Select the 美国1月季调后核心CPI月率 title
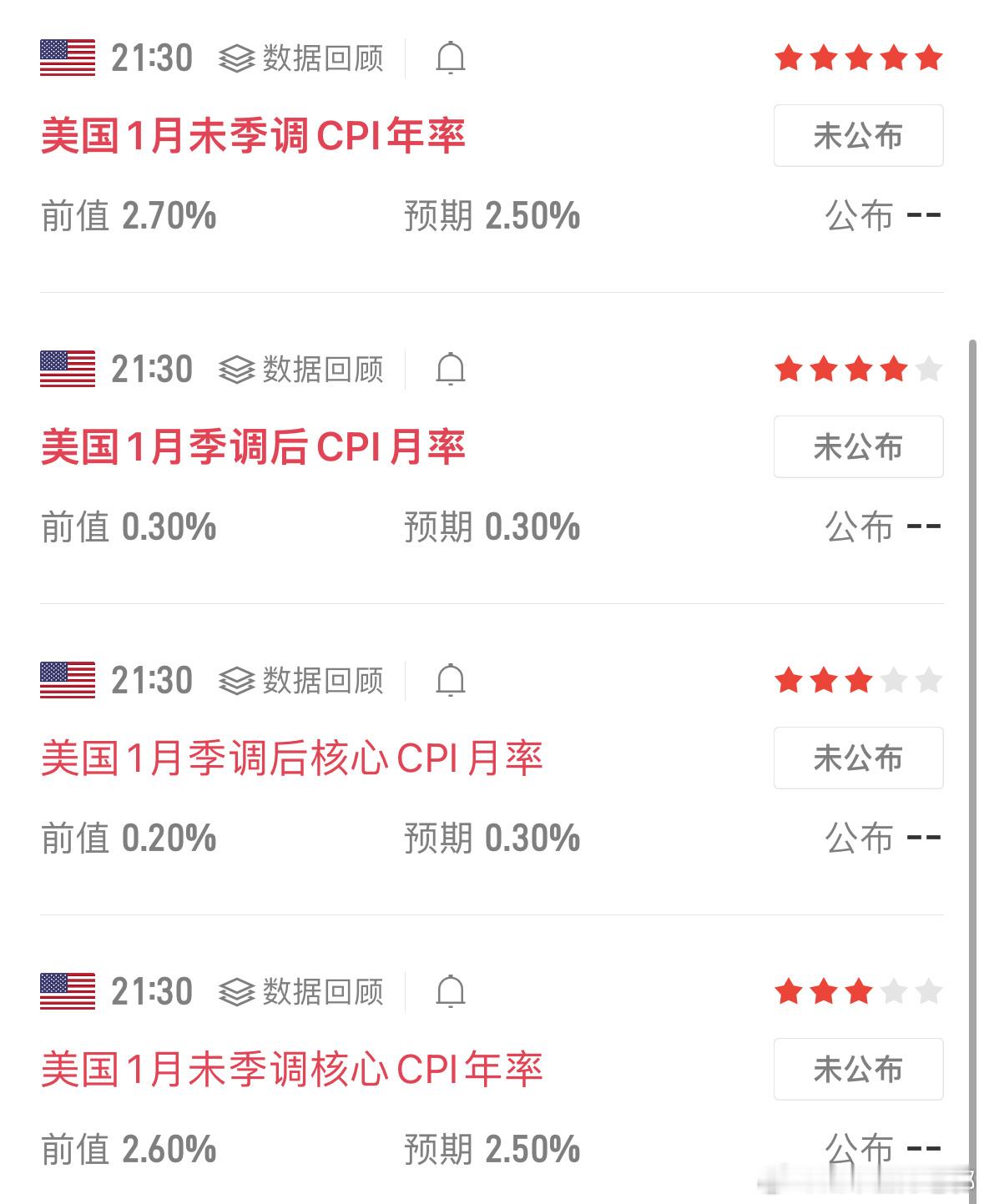Image resolution: width=984 pixels, height=1204 pixels. (x=292, y=758)
